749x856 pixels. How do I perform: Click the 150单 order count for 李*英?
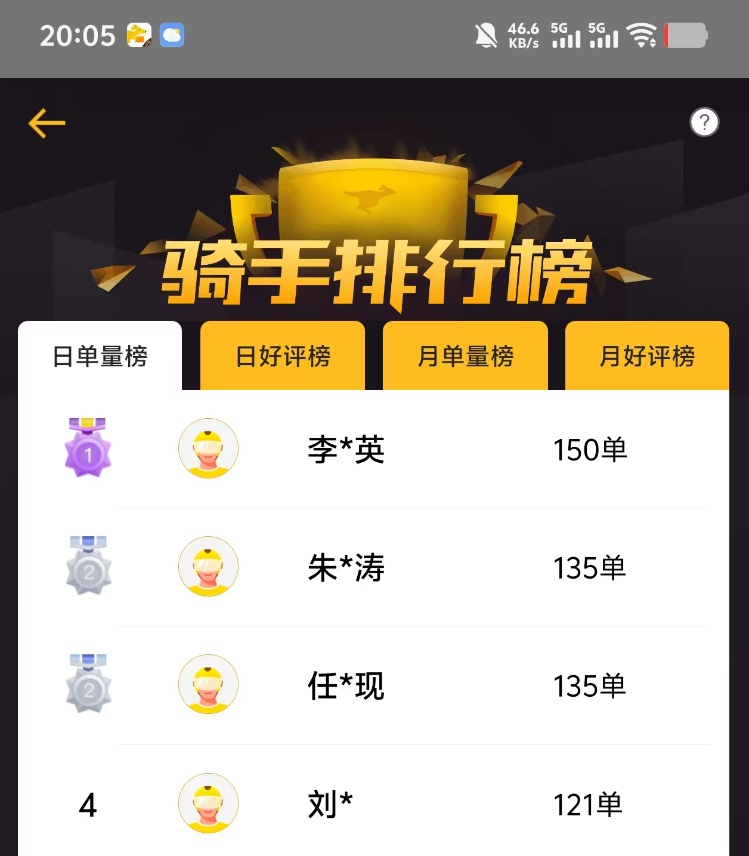tap(590, 449)
